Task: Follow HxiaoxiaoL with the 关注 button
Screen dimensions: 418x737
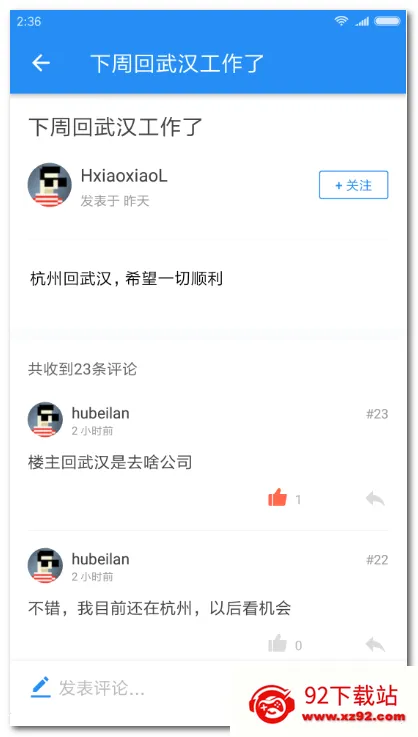Action: coord(354,185)
